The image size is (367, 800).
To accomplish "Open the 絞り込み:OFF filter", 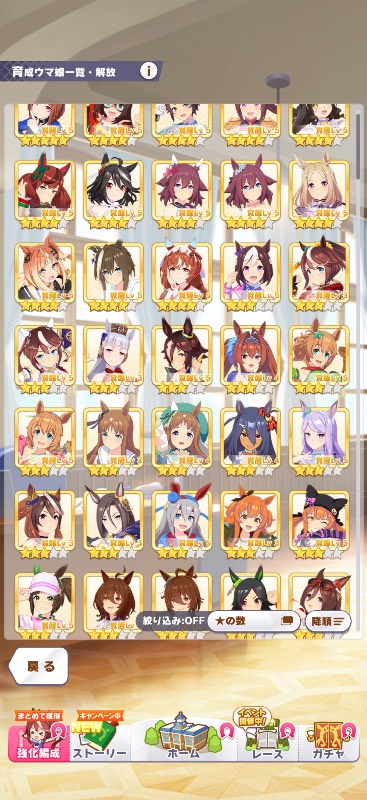I will pos(172,621).
